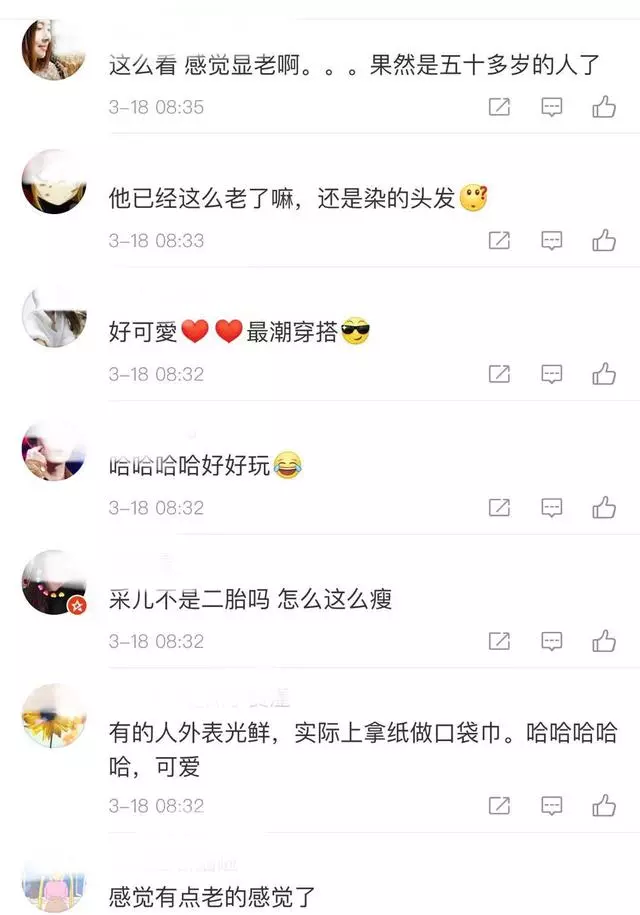Like the 哈哈哈哈好好玩 comment
Viewport: 640px width, 915px height.
[x=604, y=507]
